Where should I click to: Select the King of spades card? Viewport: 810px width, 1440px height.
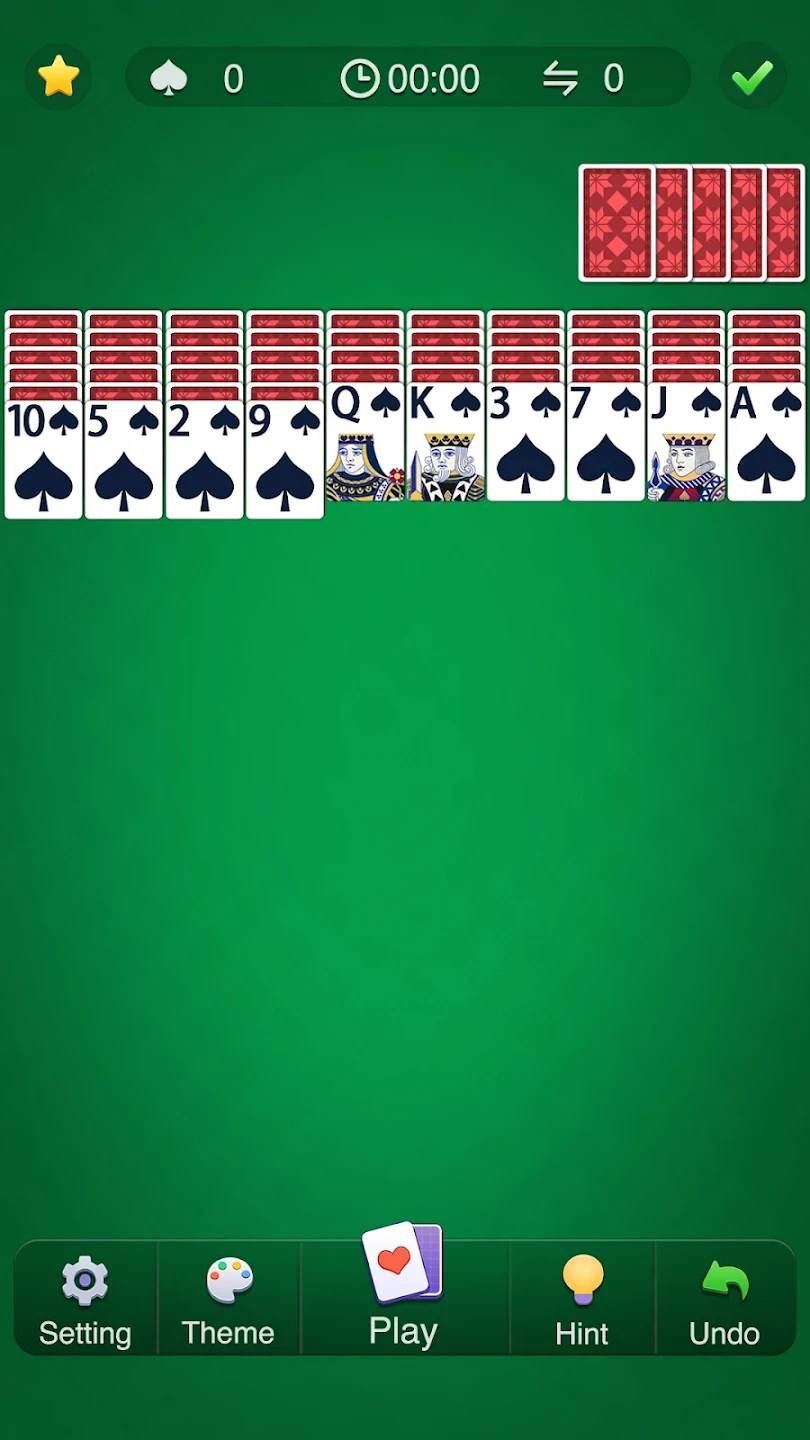tap(445, 442)
